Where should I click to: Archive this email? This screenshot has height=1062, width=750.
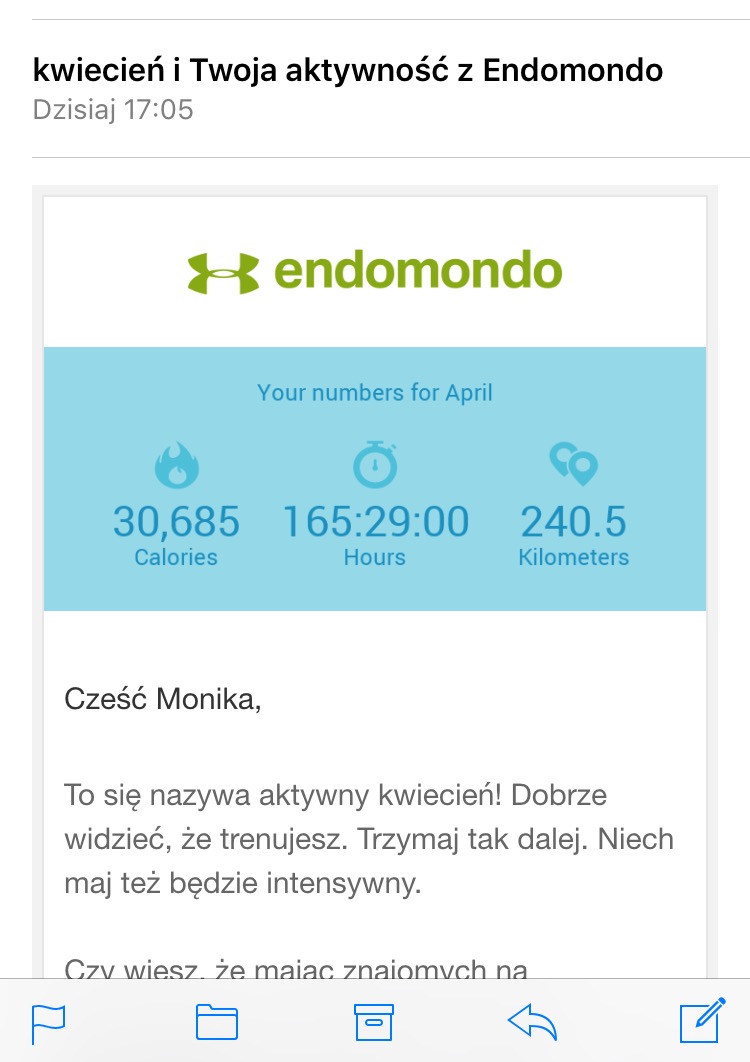(374, 1022)
